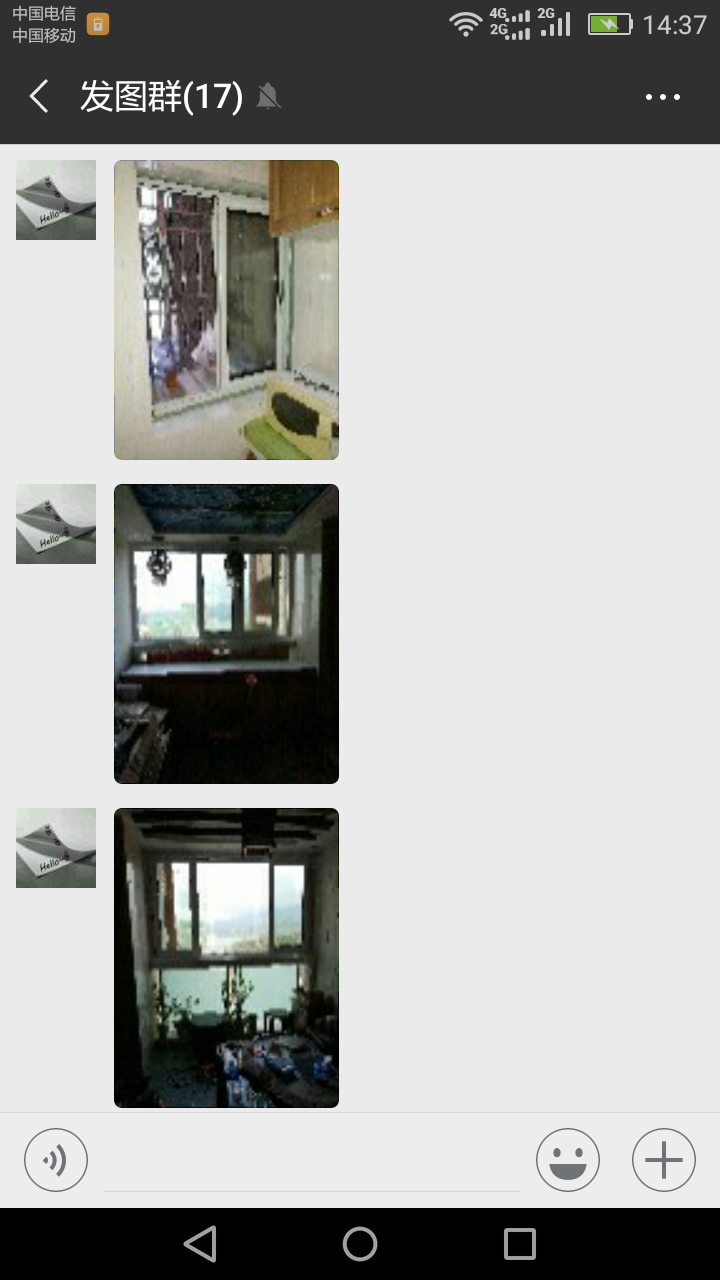Viewport: 720px width, 1280px height.
Task: Tap the system home button
Action: 360,1244
